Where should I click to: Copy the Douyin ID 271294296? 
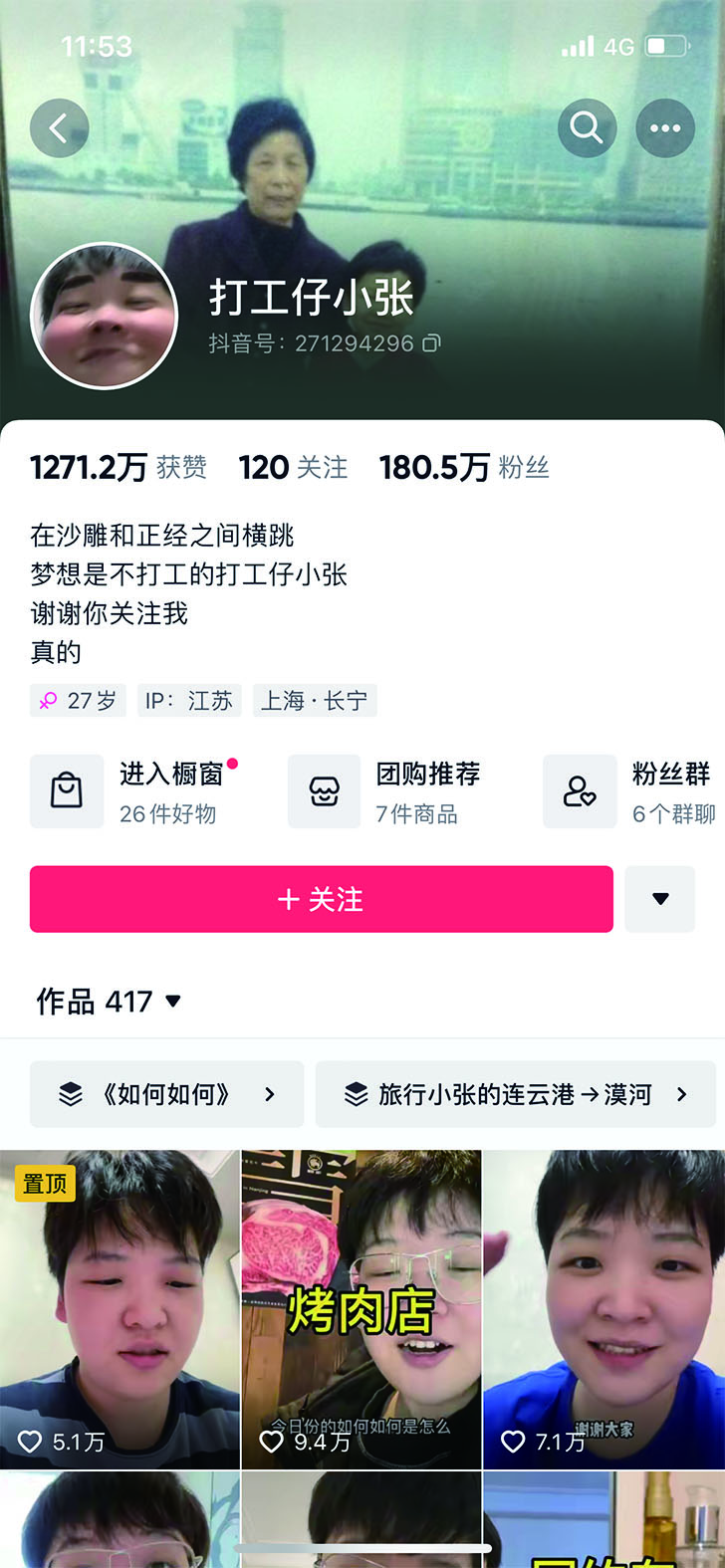431,343
